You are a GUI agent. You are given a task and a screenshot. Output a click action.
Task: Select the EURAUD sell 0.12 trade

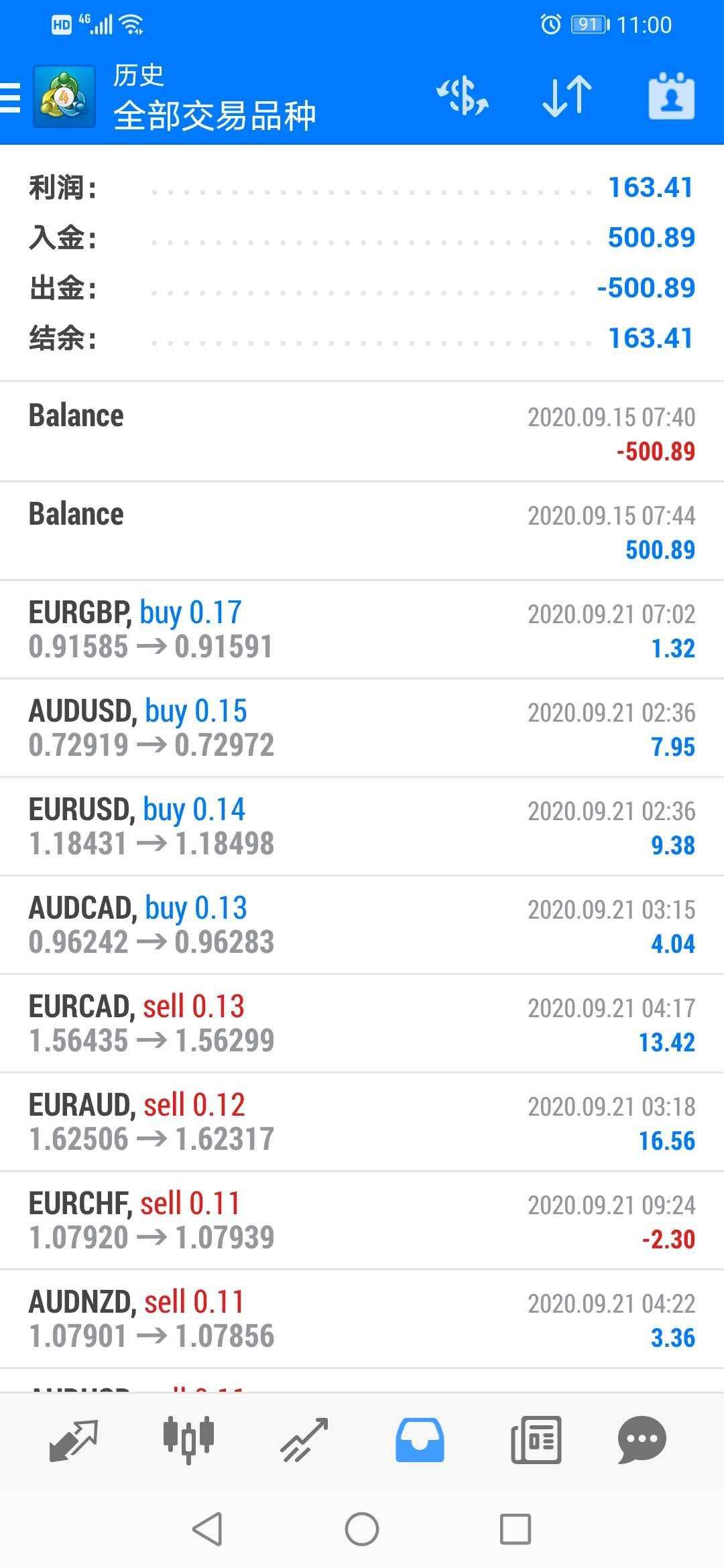point(362,1122)
